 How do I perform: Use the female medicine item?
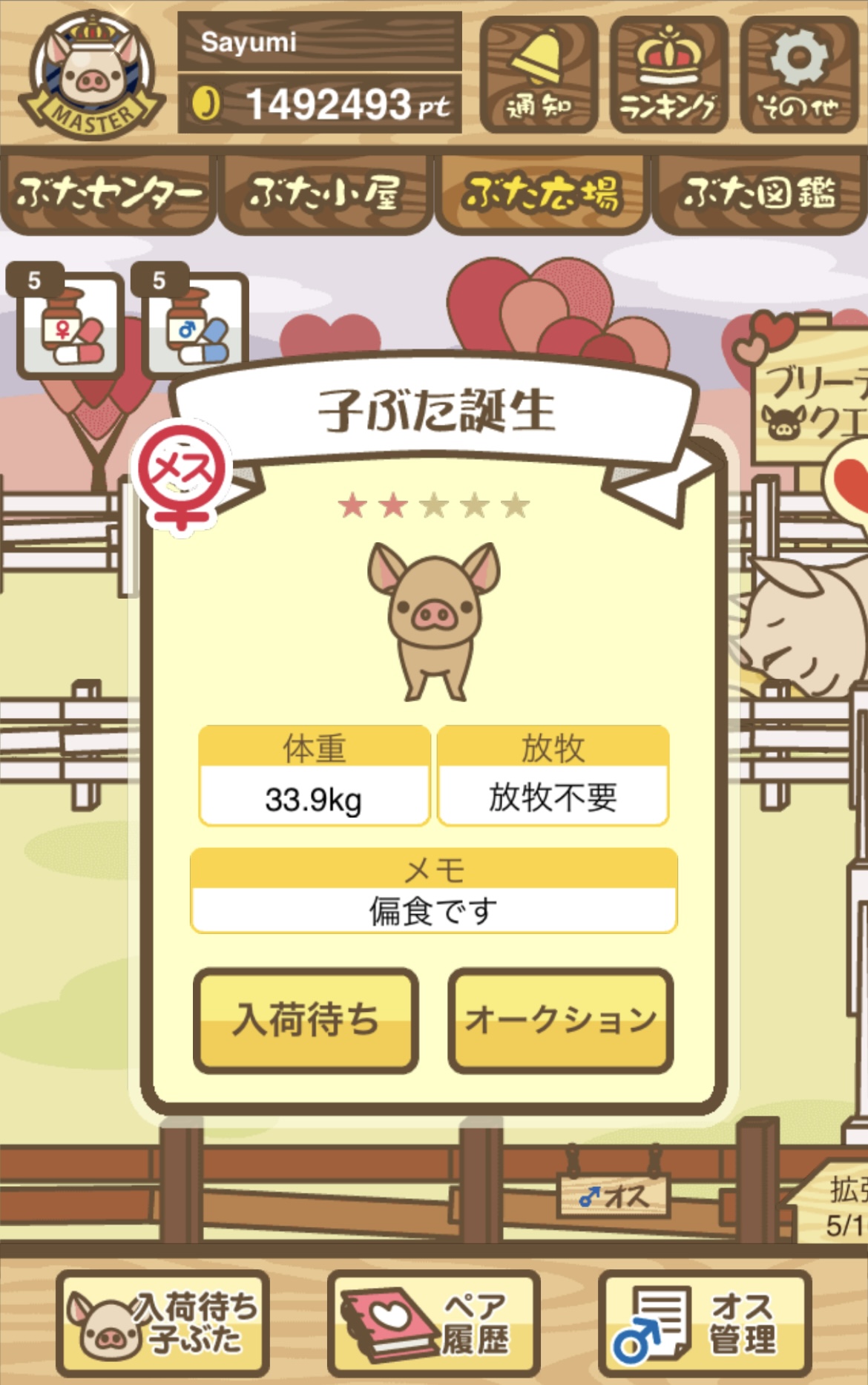(70, 324)
